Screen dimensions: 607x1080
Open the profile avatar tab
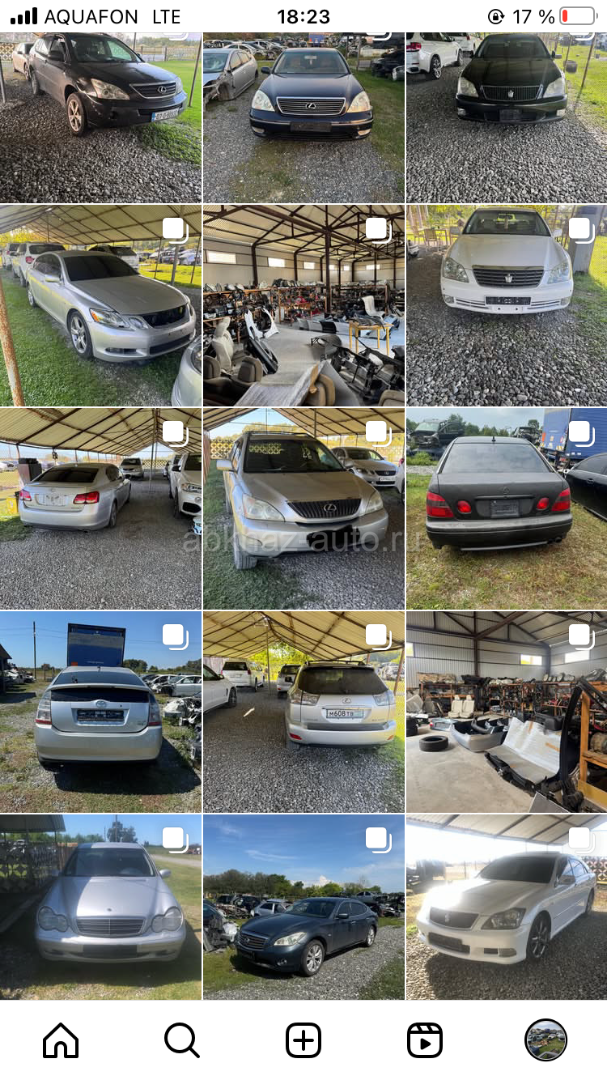(x=546, y=1040)
